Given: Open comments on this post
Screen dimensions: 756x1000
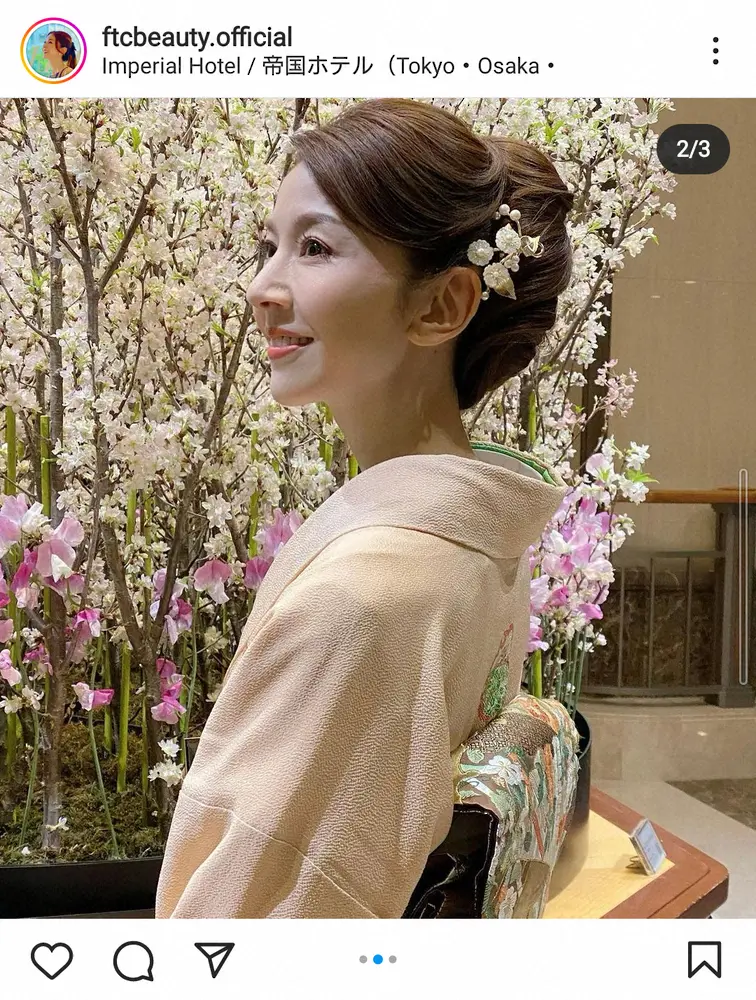Looking at the screenshot, I should [133, 960].
